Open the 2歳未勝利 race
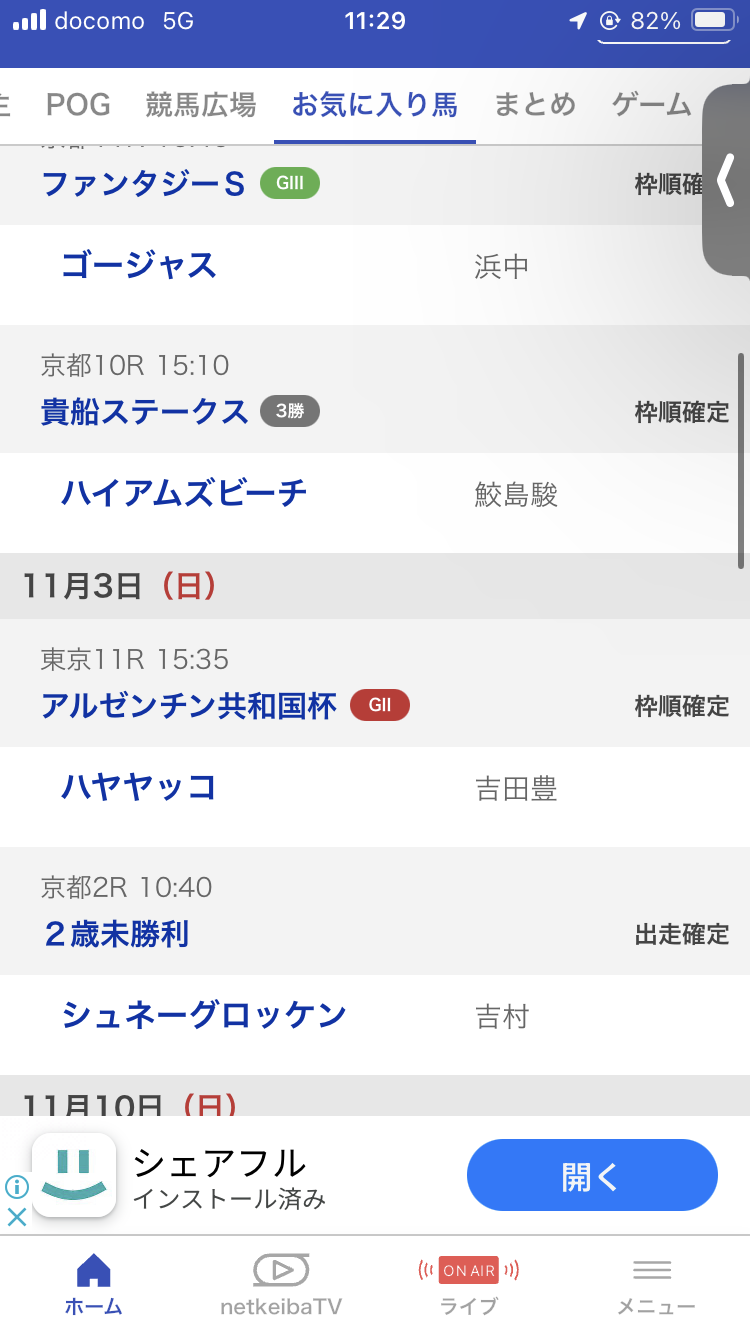The width and height of the screenshot is (750, 1334). pos(116,934)
